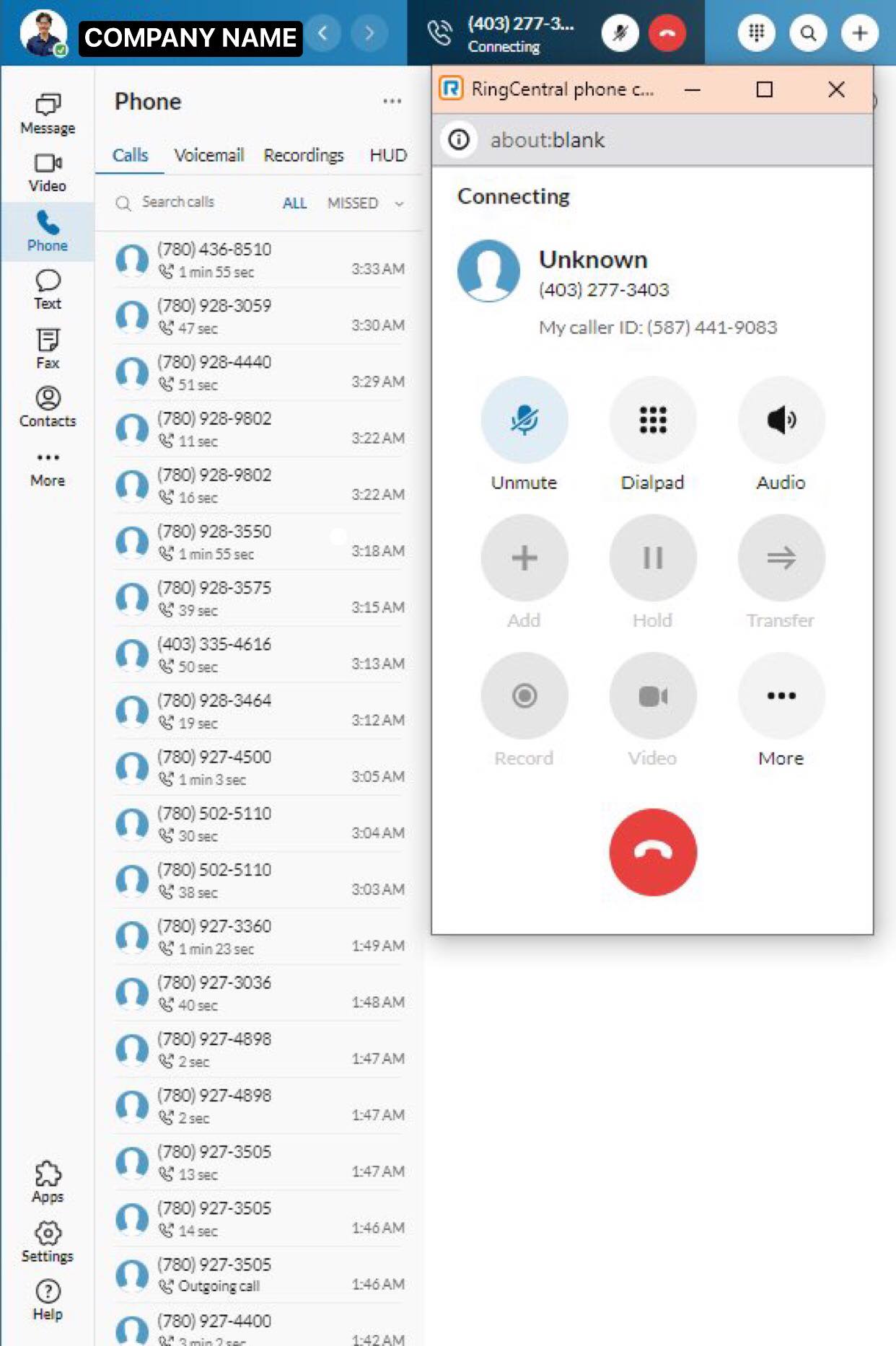This screenshot has width=896, height=1346.
Task: Open Phone panel overflow menu
Action: 392,102
